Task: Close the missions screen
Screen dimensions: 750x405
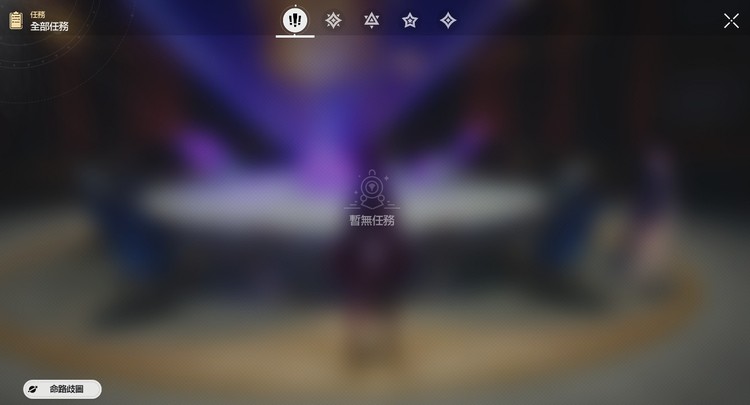Action: pyautogui.click(x=731, y=20)
